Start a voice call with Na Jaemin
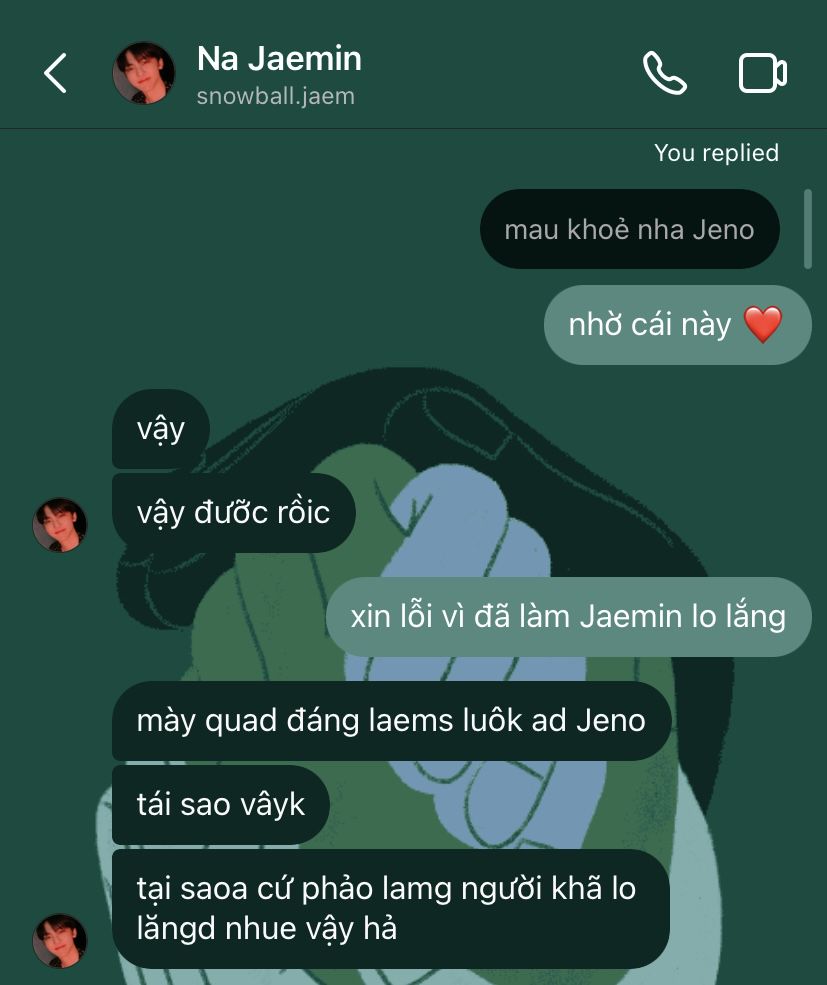The width and height of the screenshot is (827, 985). click(x=664, y=73)
